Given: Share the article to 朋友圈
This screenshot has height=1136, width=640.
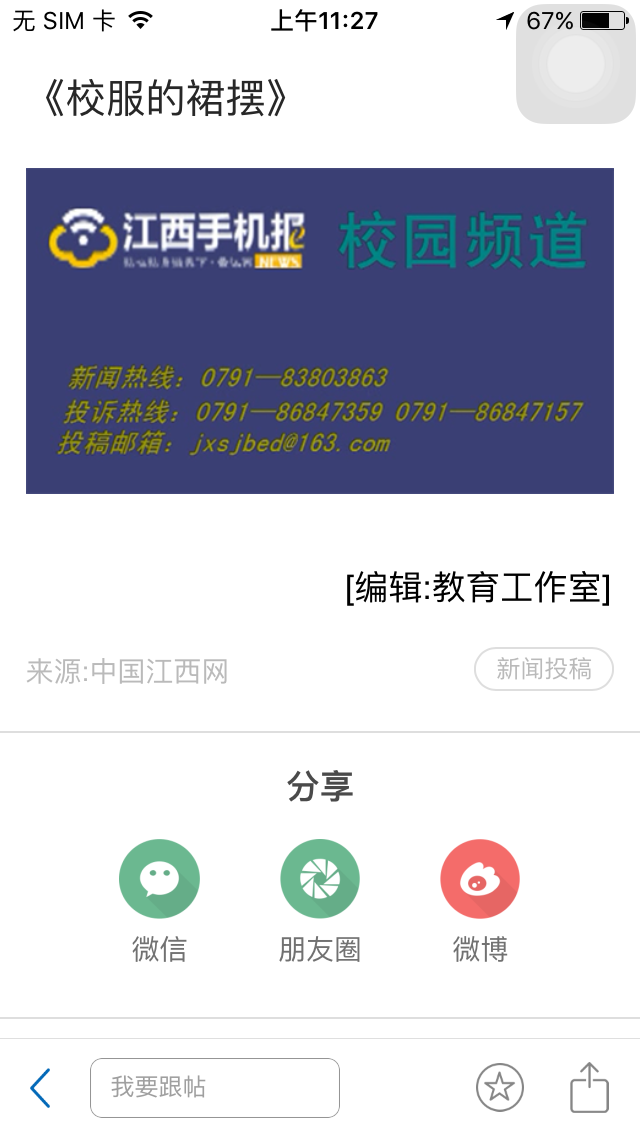Looking at the screenshot, I should point(320,880).
